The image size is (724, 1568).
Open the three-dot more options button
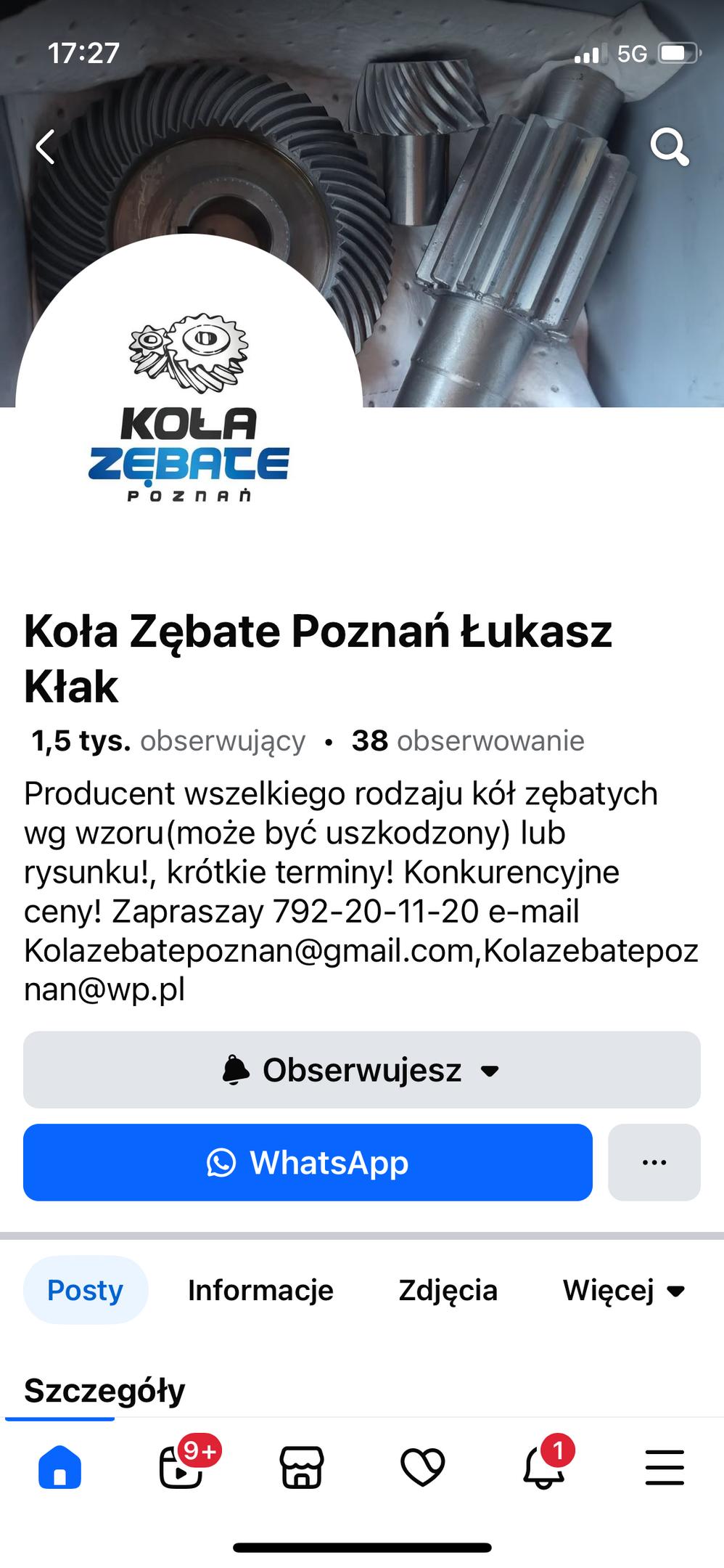[654, 1162]
